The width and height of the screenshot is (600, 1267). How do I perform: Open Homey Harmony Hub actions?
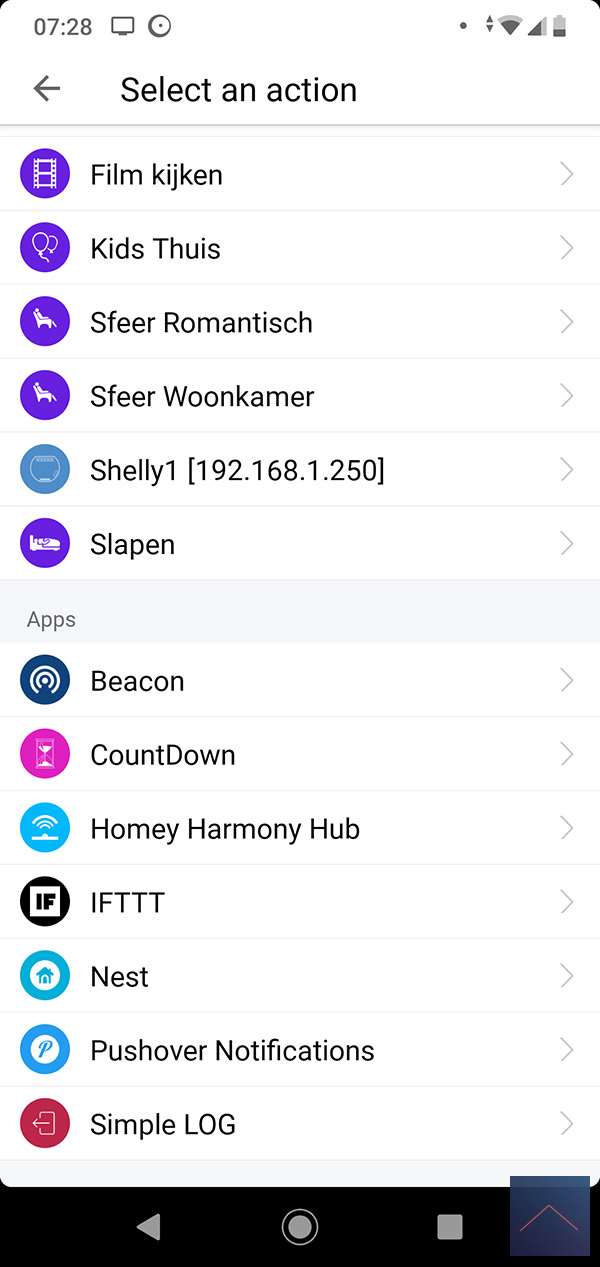[300, 829]
